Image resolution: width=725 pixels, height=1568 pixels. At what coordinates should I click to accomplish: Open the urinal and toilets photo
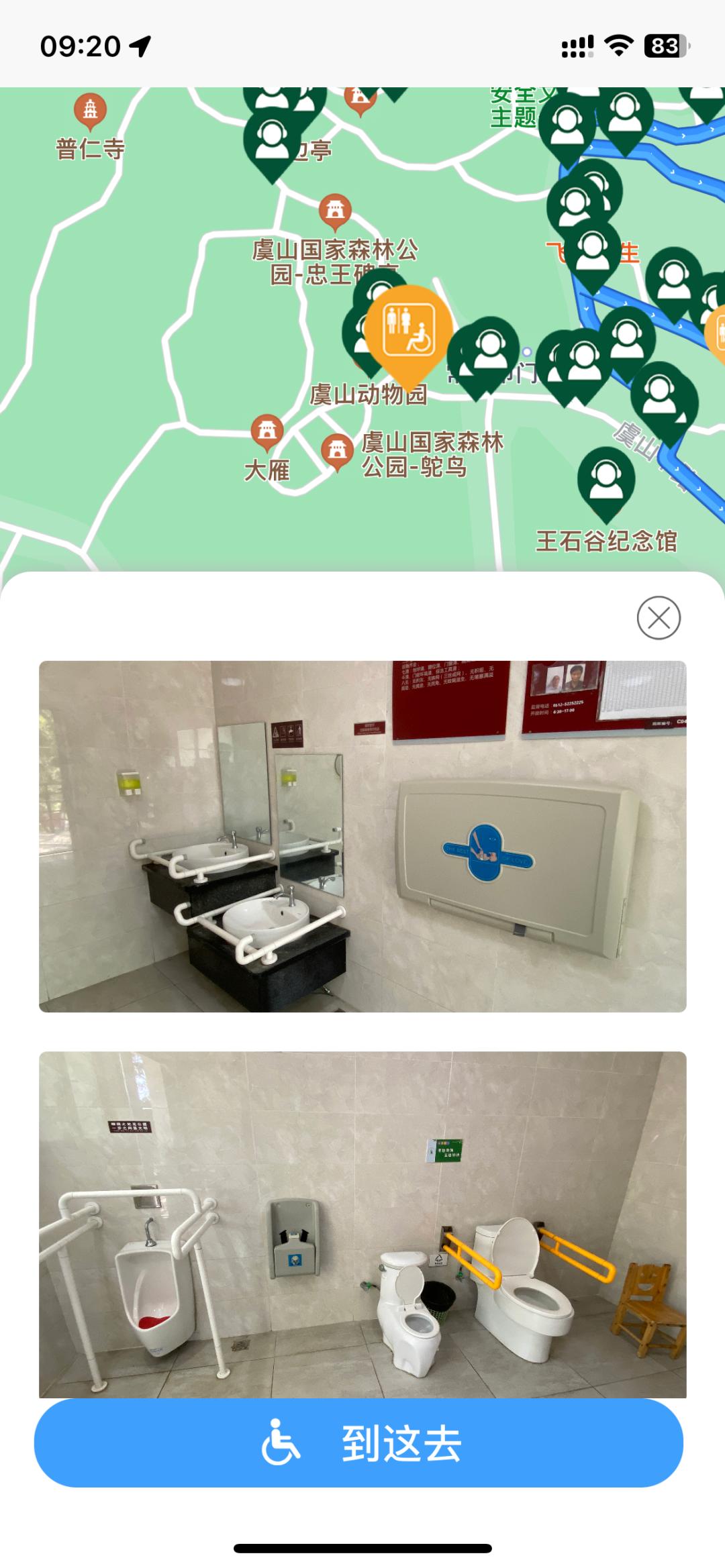[x=362, y=1224]
